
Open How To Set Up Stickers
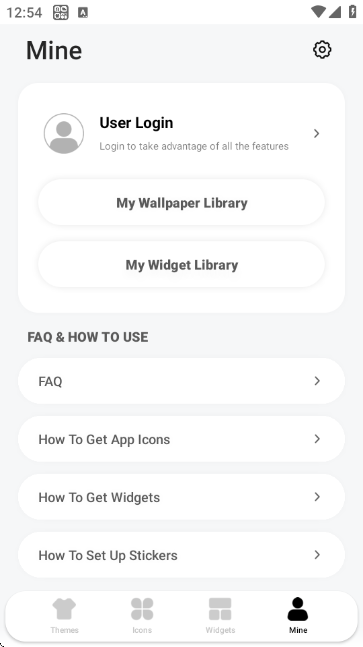[182, 555]
